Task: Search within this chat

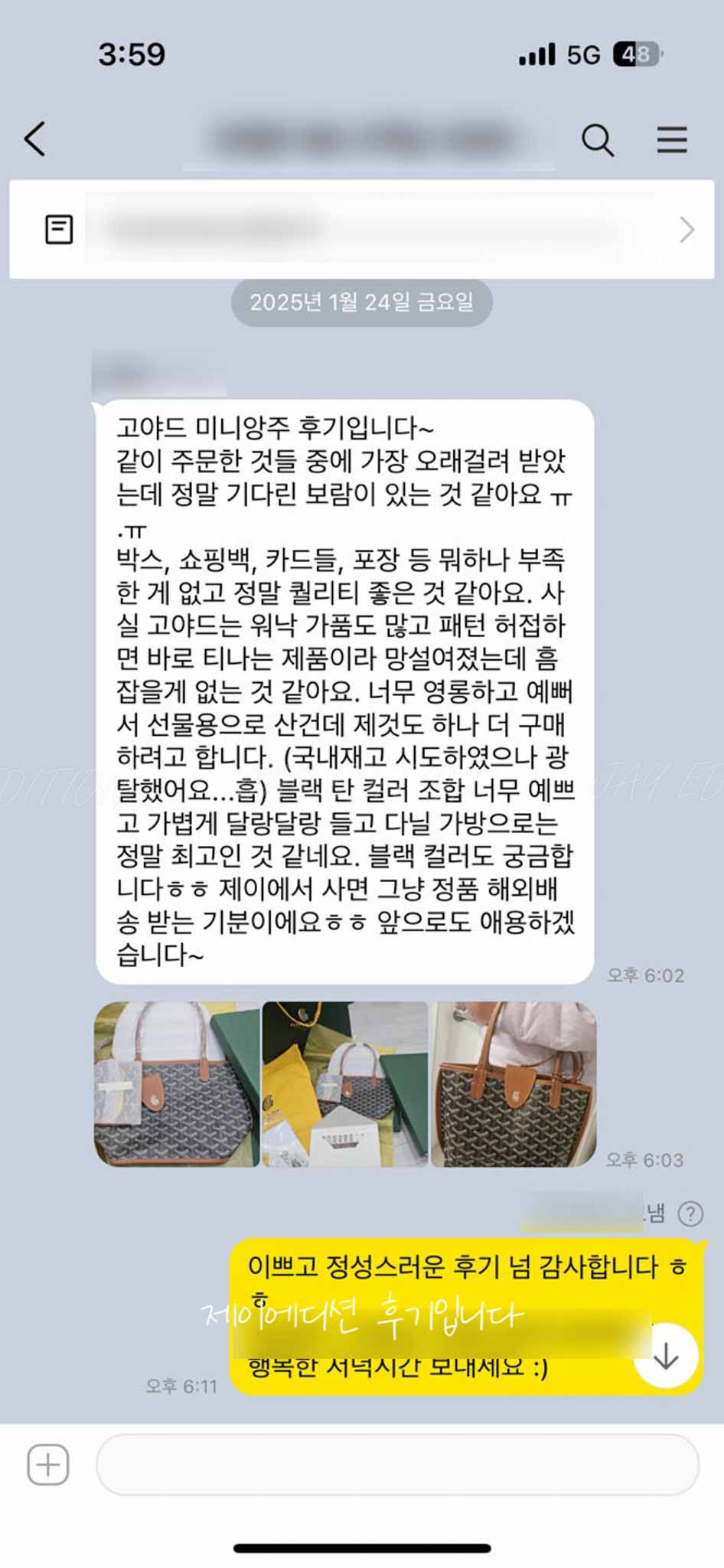Action: (597, 140)
